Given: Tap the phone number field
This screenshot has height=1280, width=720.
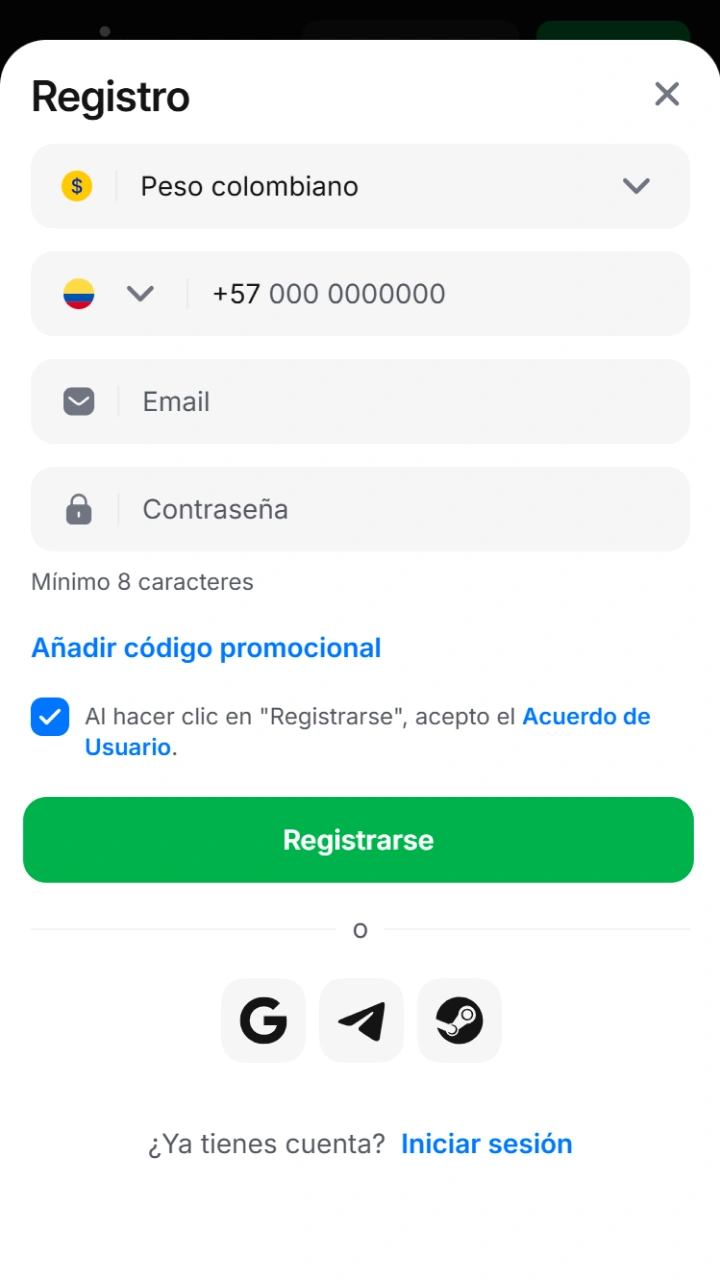Looking at the screenshot, I should point(440,294).
